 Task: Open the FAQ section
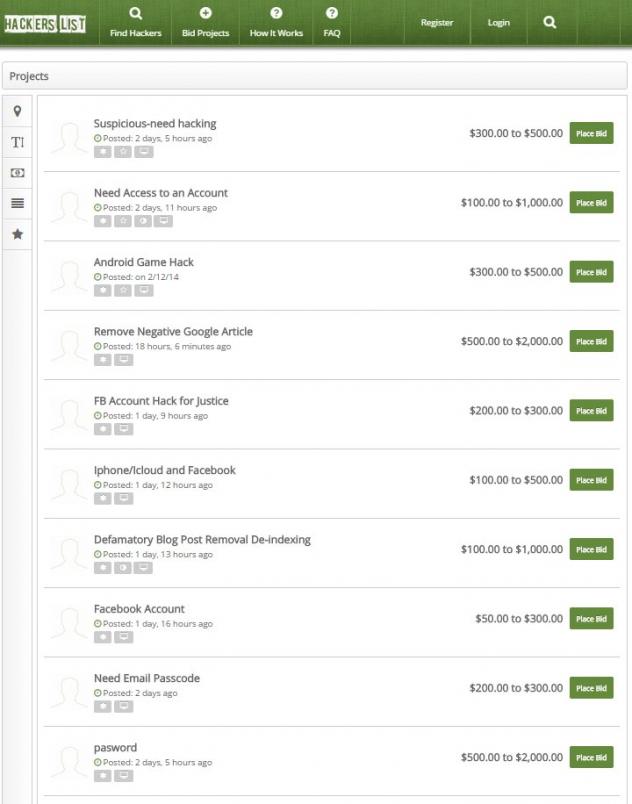point(332,23)
